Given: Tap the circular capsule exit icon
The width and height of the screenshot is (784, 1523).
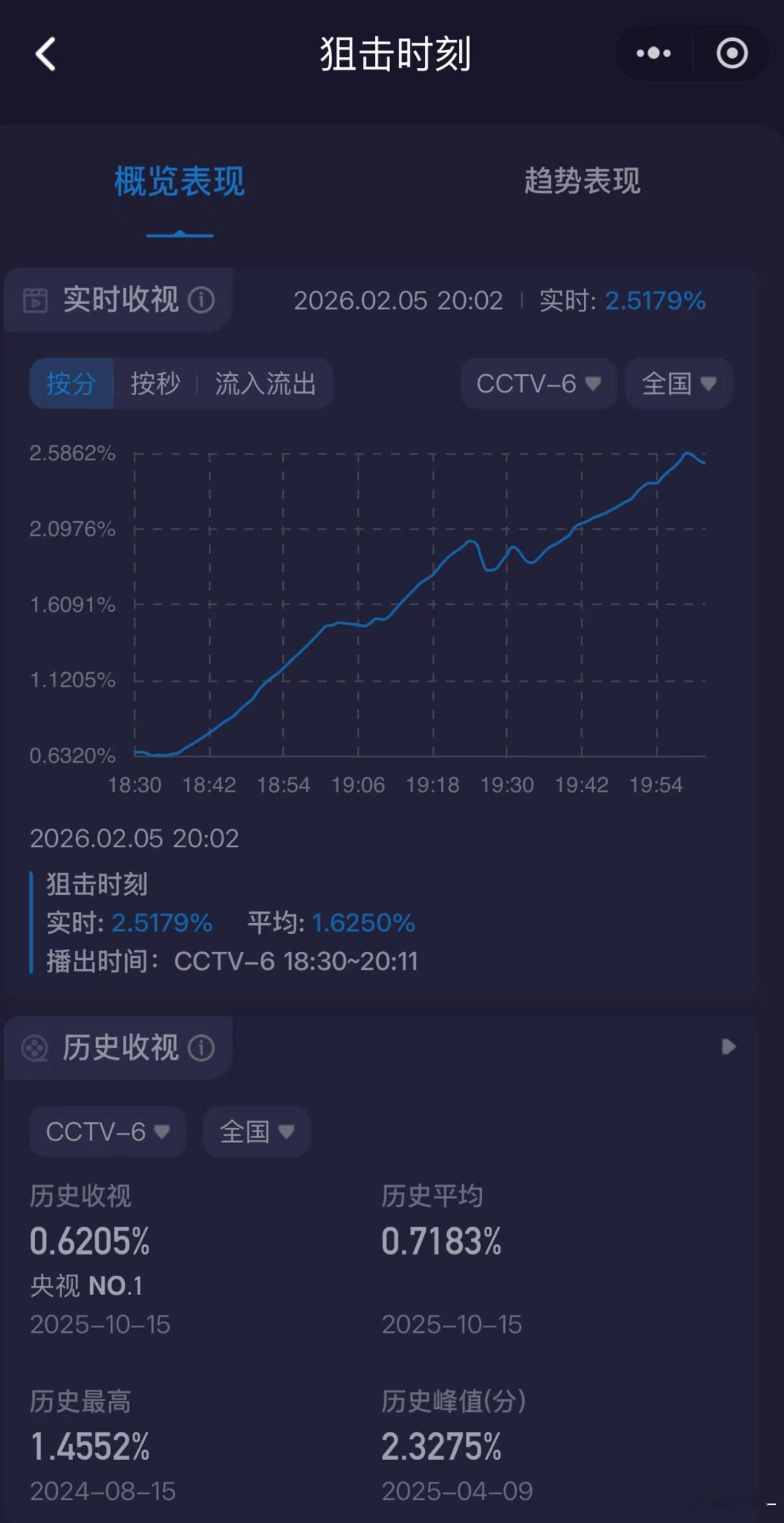Looking at the screenshot, I should coord(731,54).
